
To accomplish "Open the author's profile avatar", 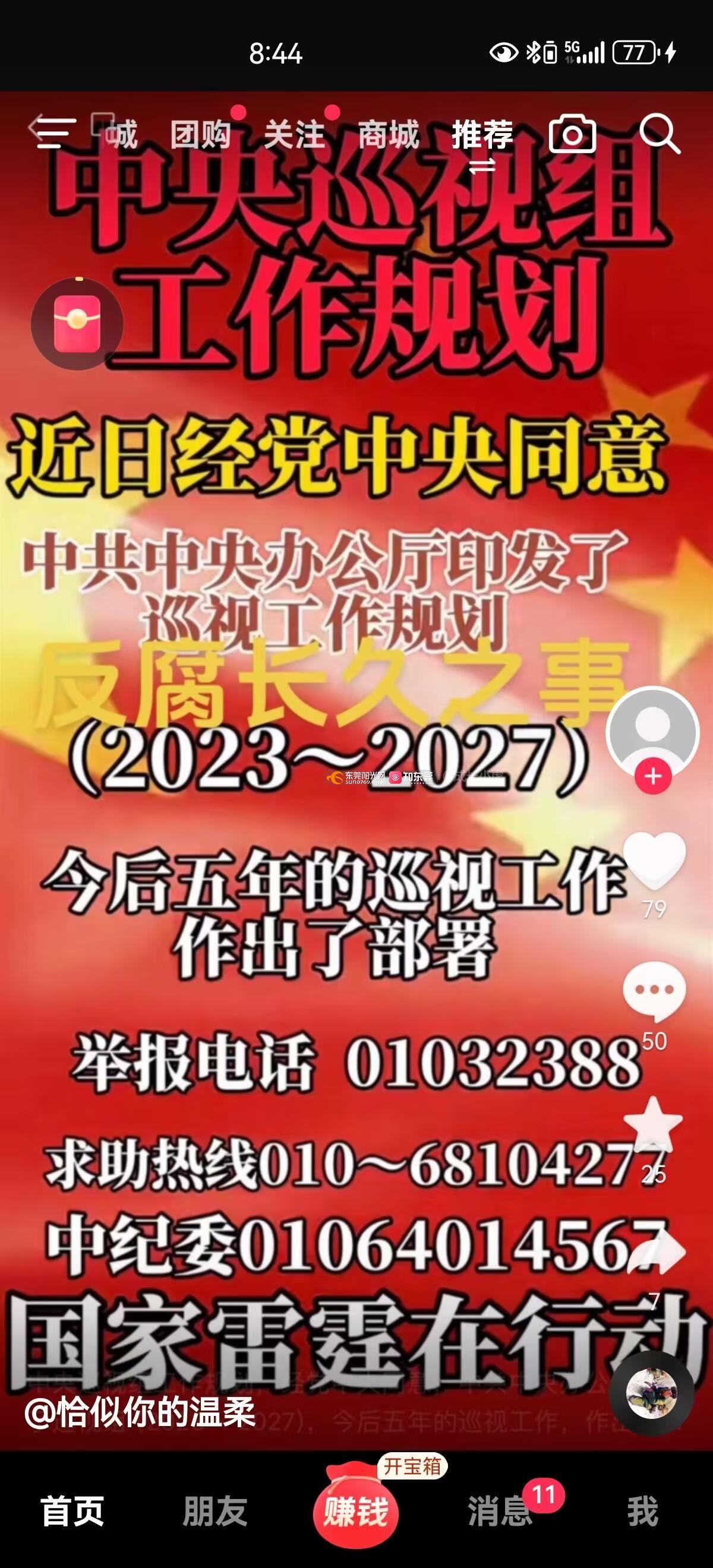I will (653, 731).
